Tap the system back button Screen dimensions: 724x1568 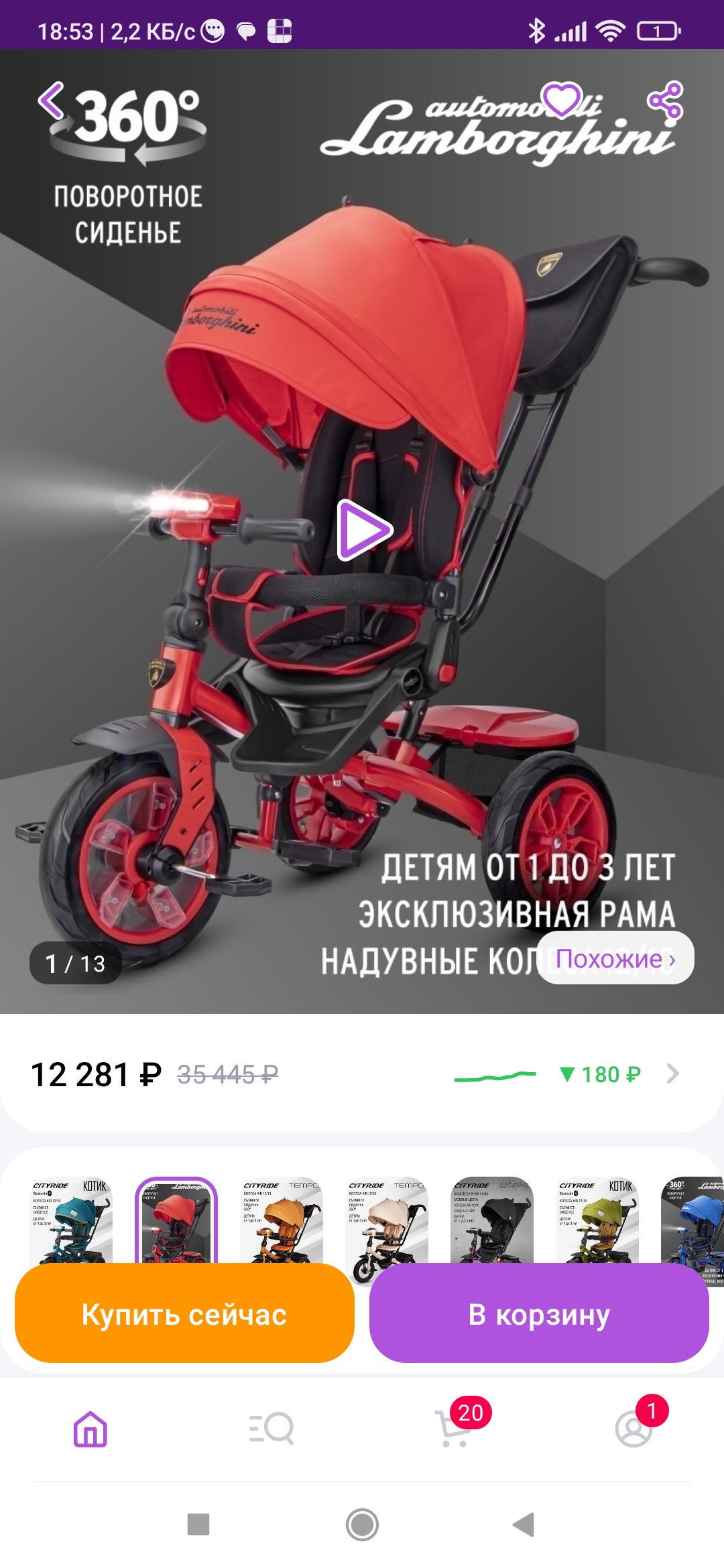click(x=524, y=1524)
